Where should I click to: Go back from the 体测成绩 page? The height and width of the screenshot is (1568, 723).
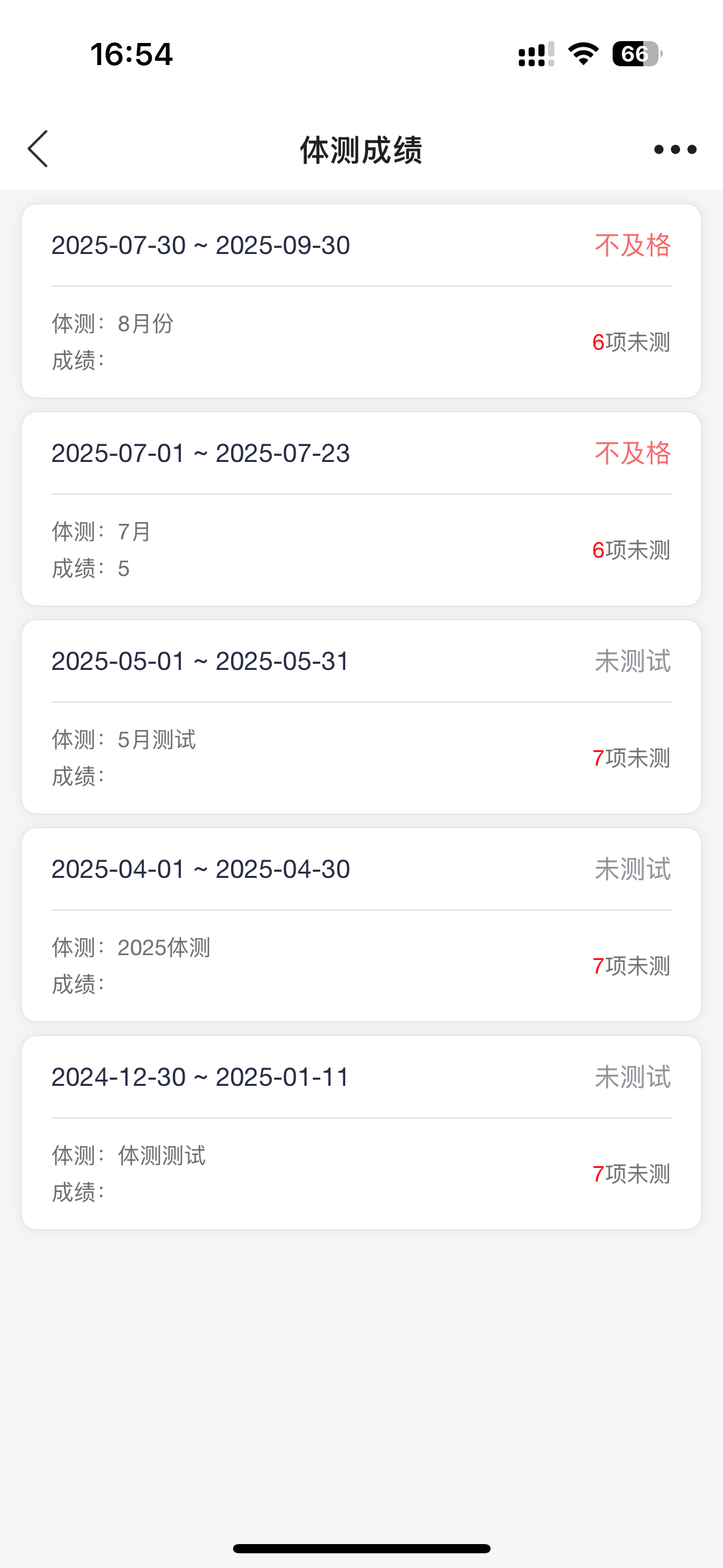[x=38, y=149]
